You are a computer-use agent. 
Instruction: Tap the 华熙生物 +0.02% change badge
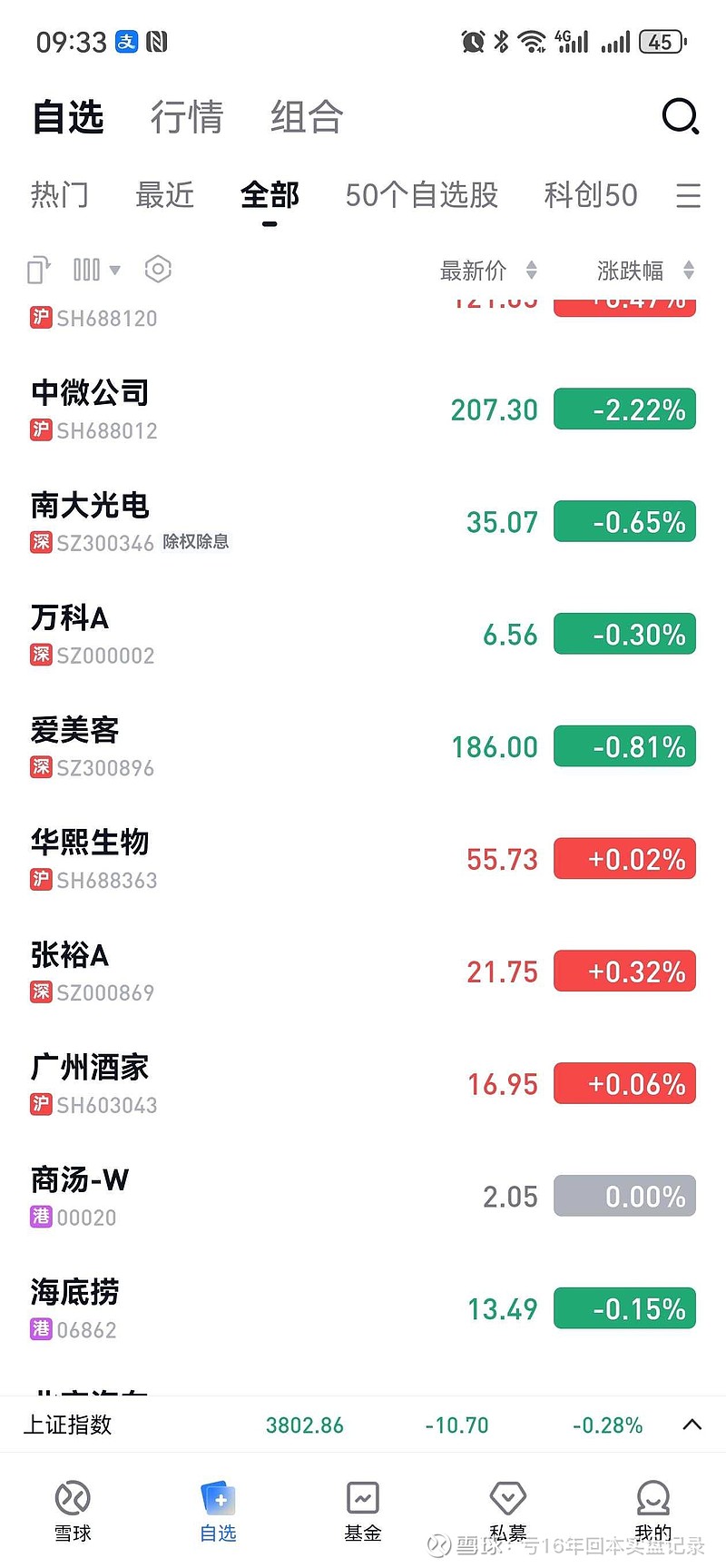tap(624, 859)
